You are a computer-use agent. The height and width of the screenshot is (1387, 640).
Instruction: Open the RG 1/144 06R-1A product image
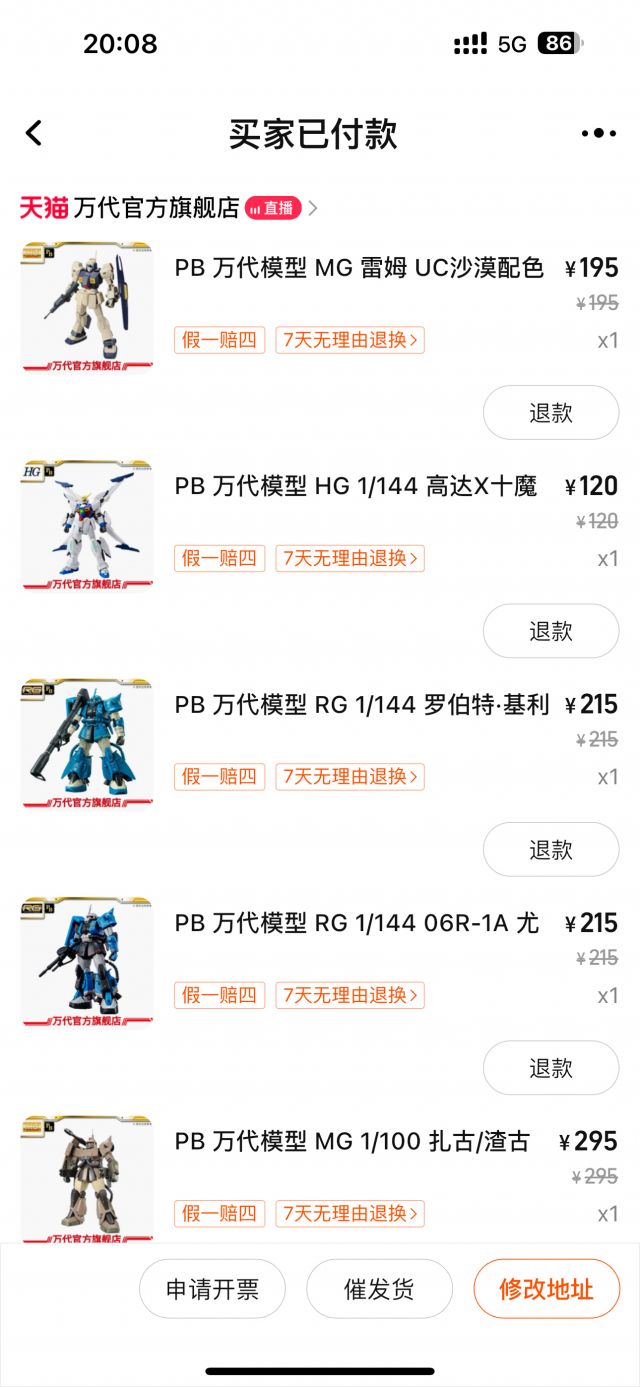click(x=87, y=962)
